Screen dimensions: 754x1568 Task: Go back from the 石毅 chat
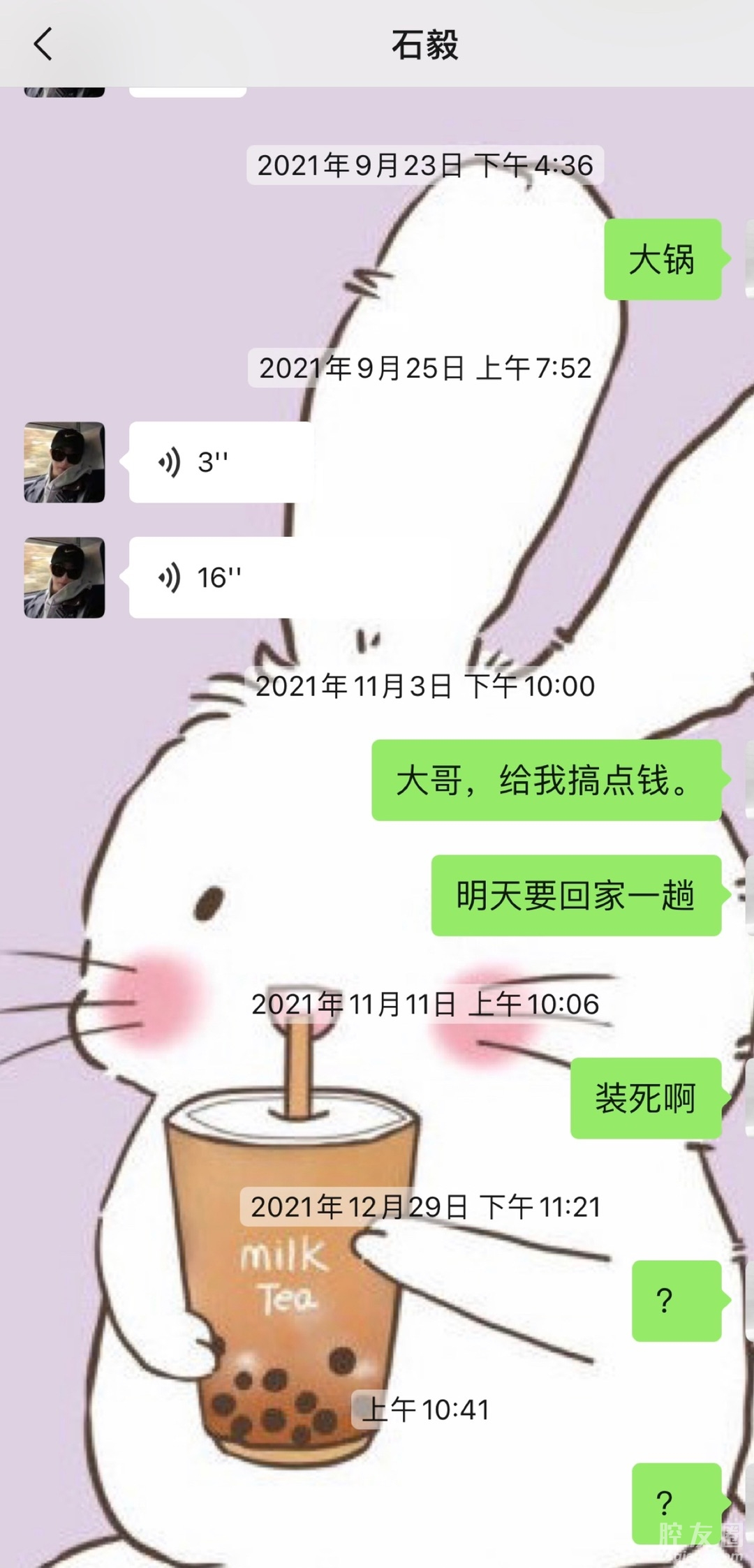coord(43,44)
